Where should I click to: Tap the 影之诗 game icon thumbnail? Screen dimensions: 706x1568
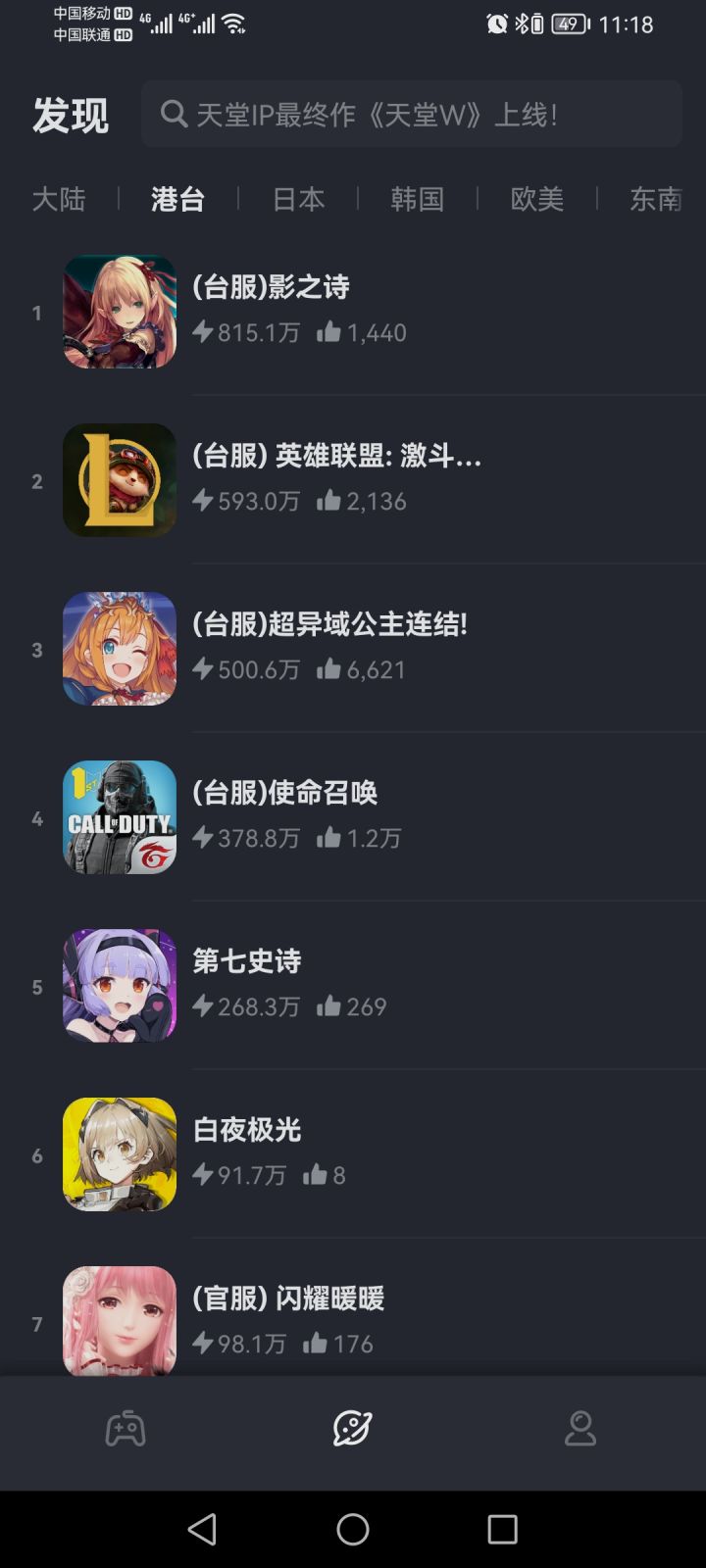pos(119,312)
